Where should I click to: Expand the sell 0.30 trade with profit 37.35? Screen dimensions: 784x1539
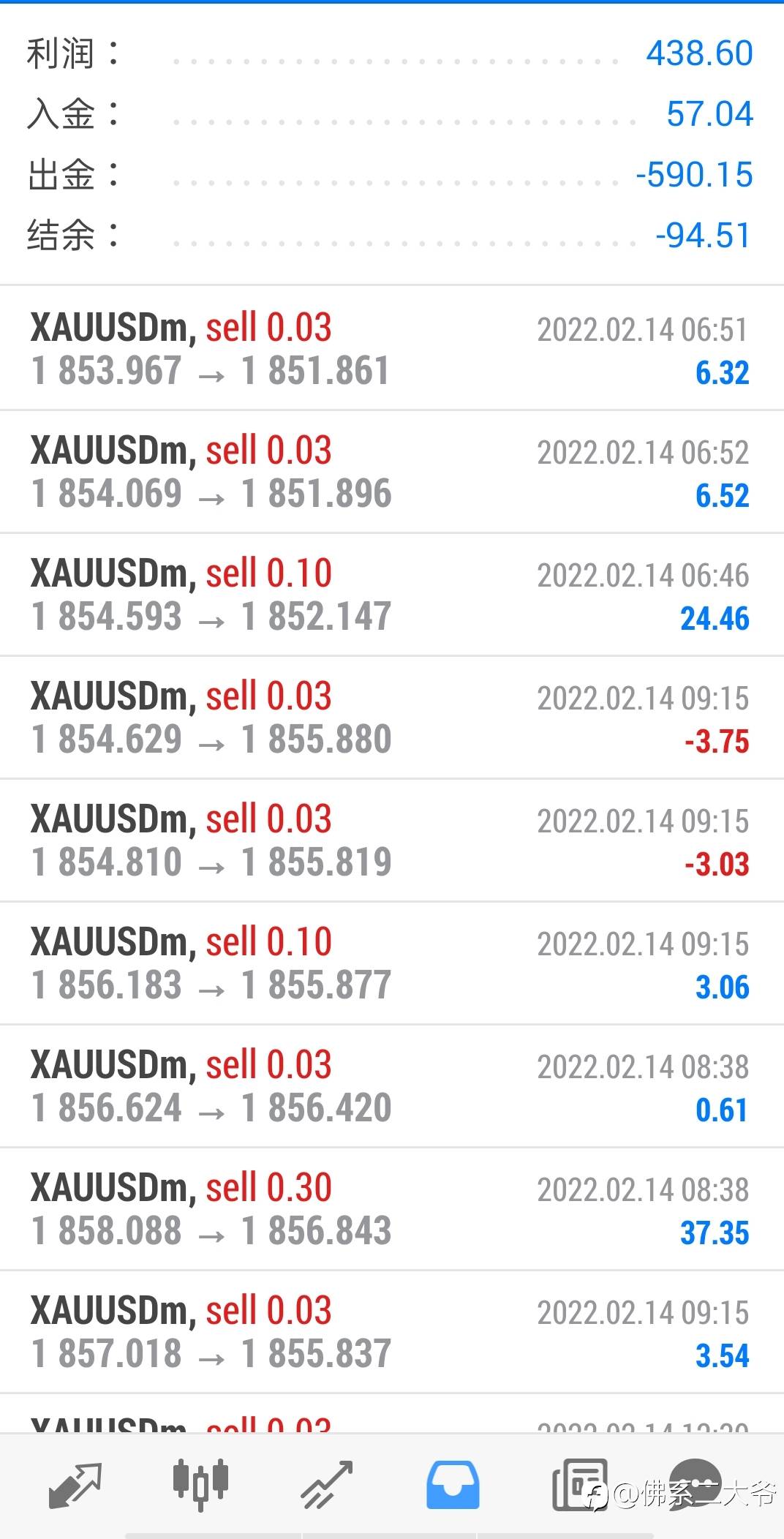(x=392, y=1209)
